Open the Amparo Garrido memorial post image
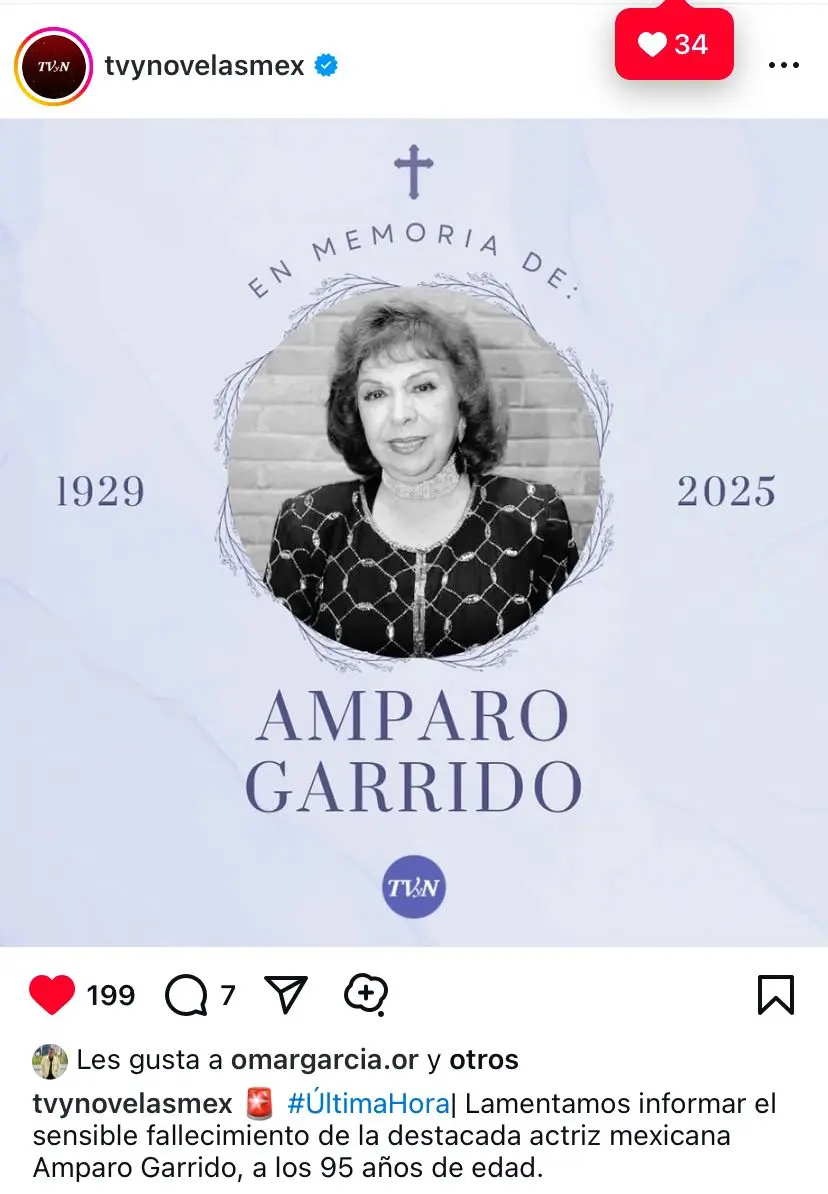The width and height of the screenshot is (828, 1194). pos(414,530)
